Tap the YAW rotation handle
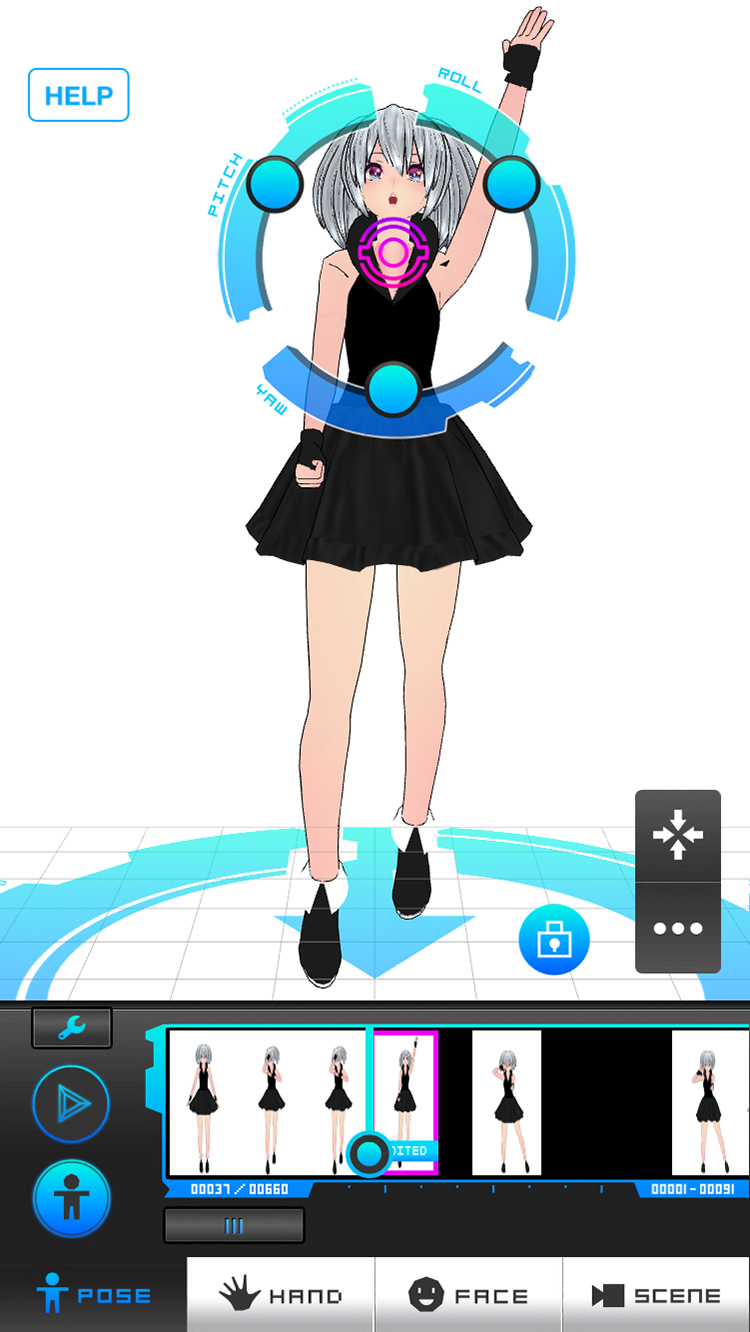750x1332 pixels. coord(393,389)
